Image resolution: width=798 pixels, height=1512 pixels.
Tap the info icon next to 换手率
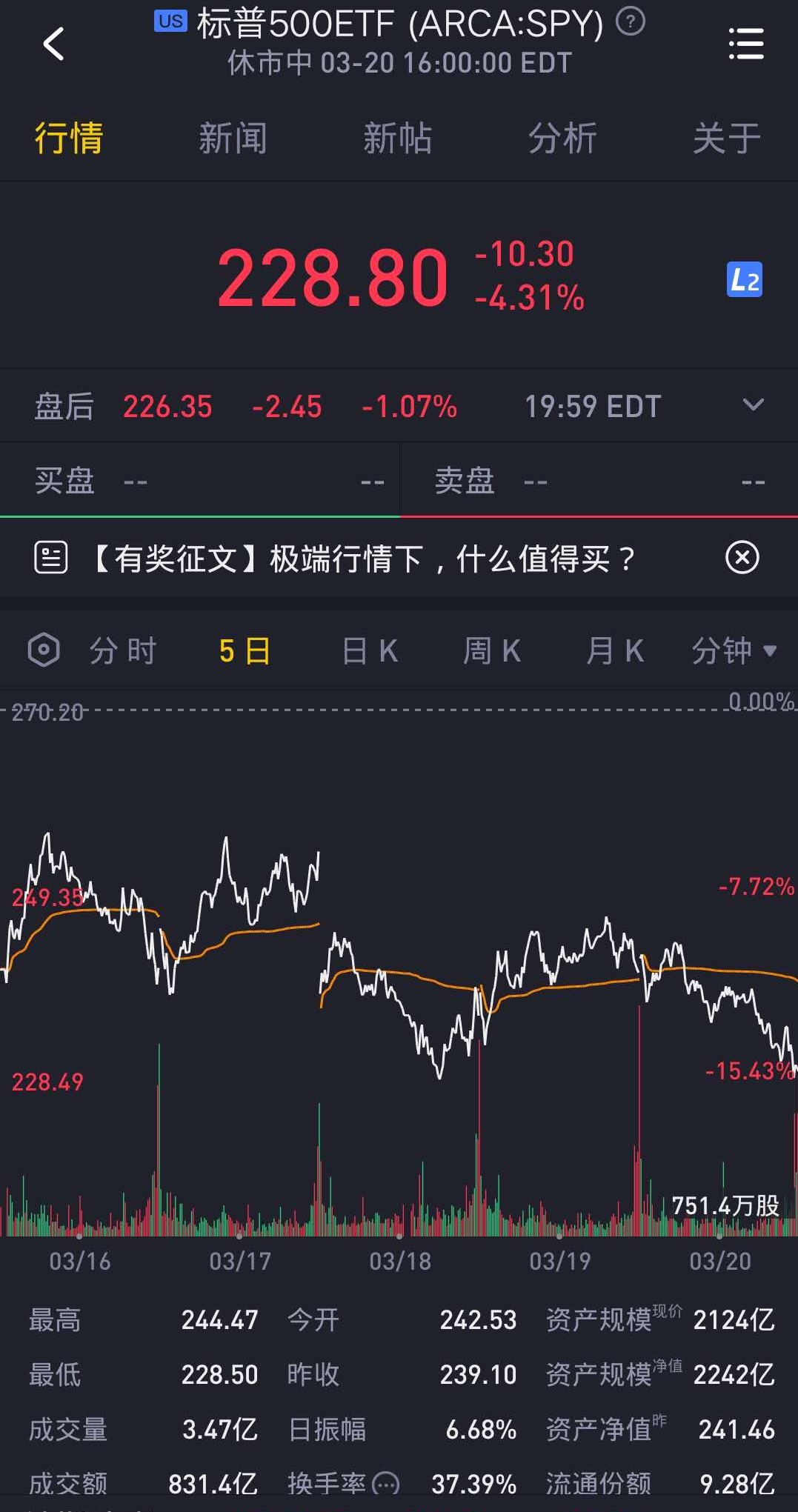[x=385, y=1484]
